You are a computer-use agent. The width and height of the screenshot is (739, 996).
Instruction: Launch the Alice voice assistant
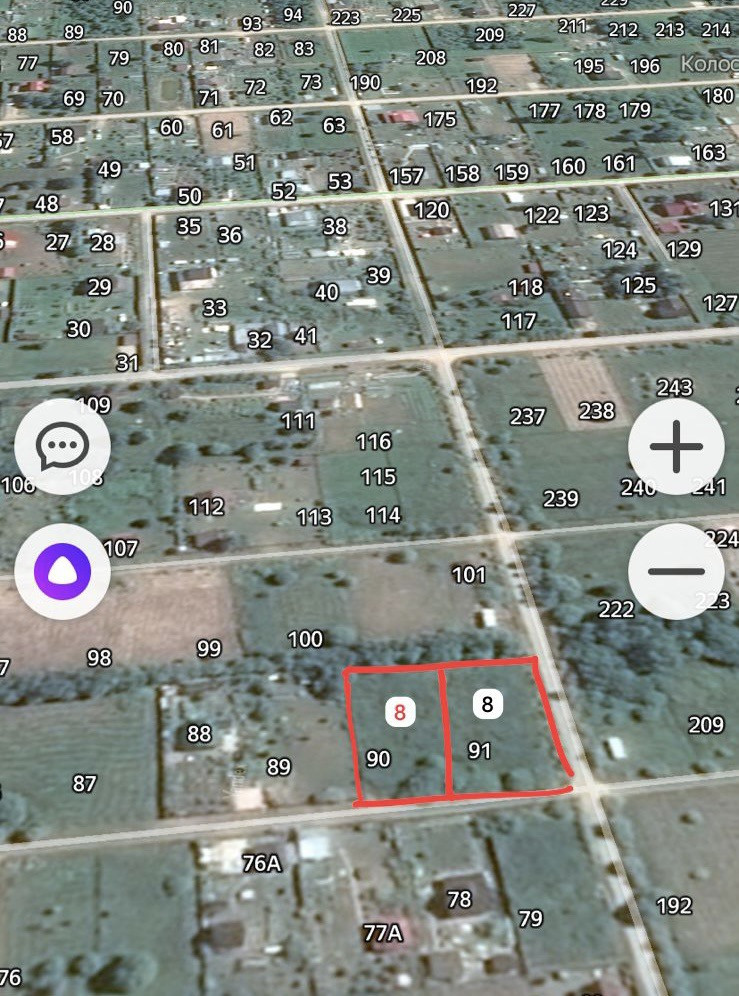pos(62,571)
